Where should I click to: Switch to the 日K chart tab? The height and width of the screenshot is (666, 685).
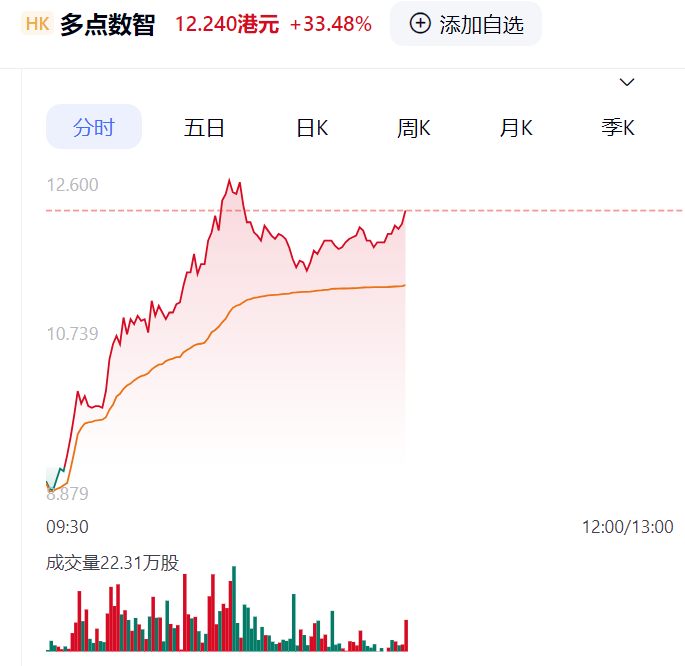(312, 127)
